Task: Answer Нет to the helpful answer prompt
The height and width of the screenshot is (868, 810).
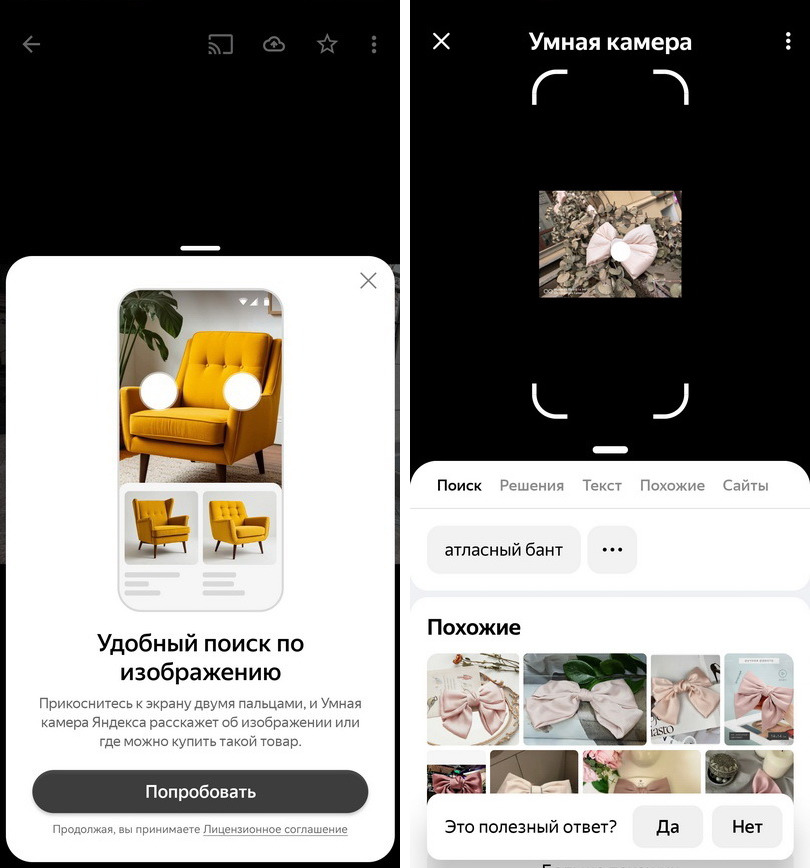Action: tap(747, 827)
